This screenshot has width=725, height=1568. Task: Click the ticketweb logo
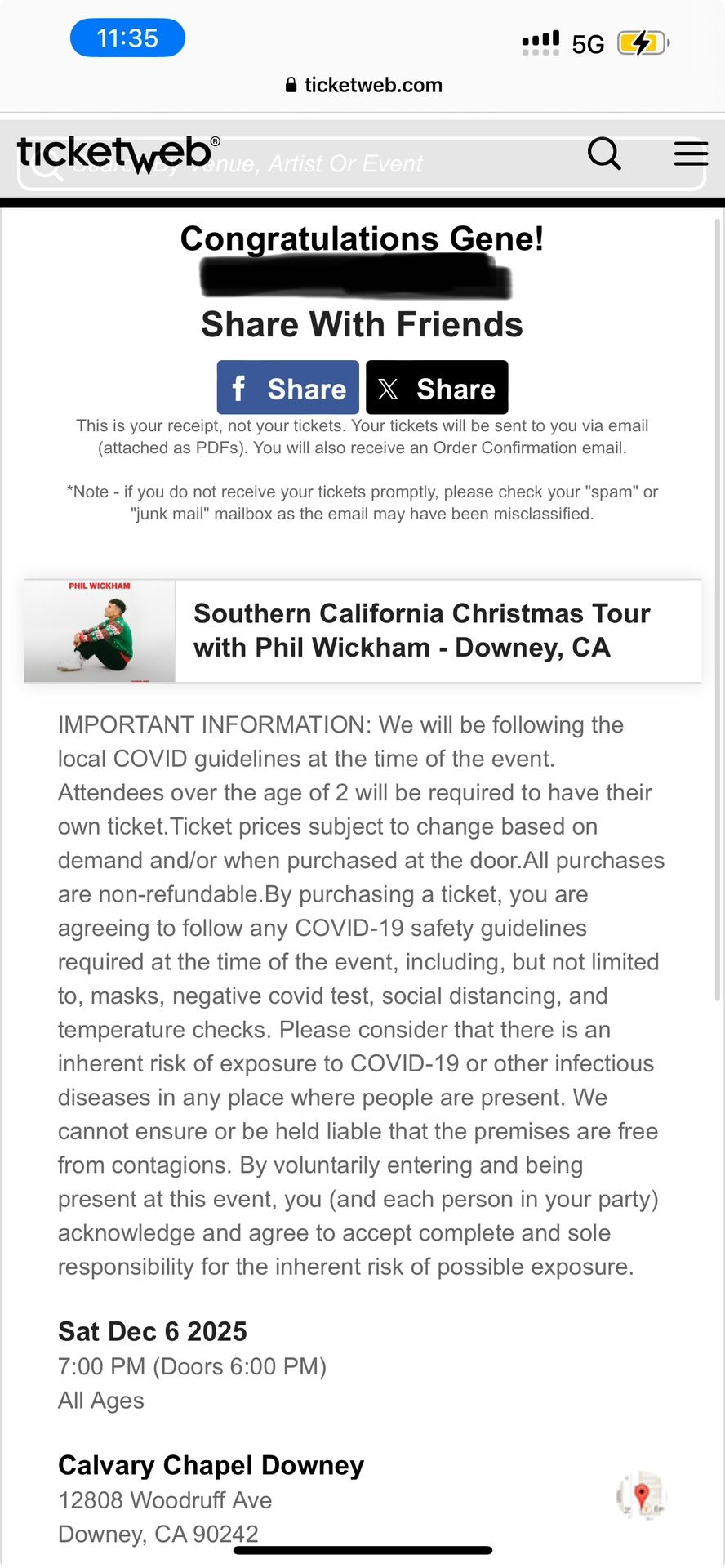pos(117,153)
